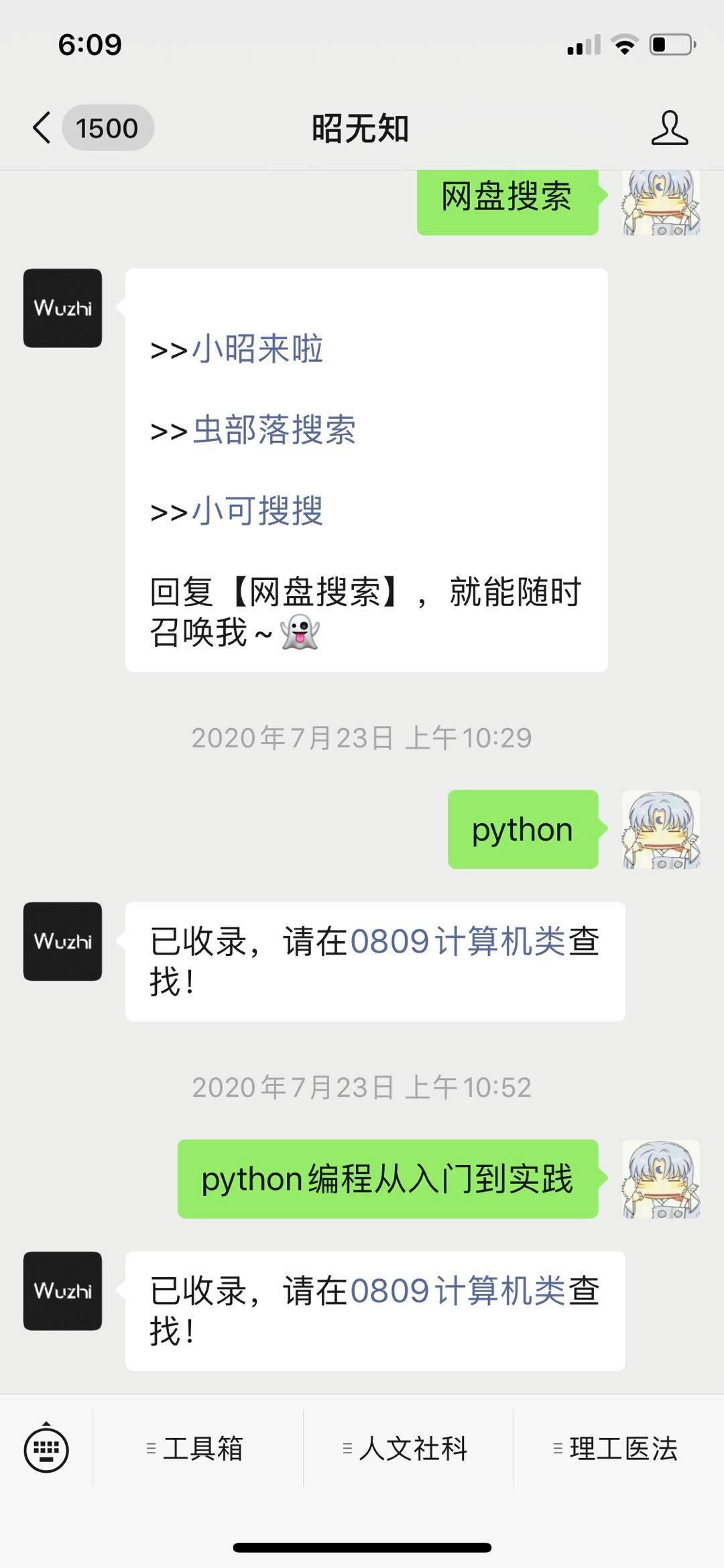Open 0809计算机类 link in the last reply
Screen dimensions: 724x1568
[x=458, y=1290]
